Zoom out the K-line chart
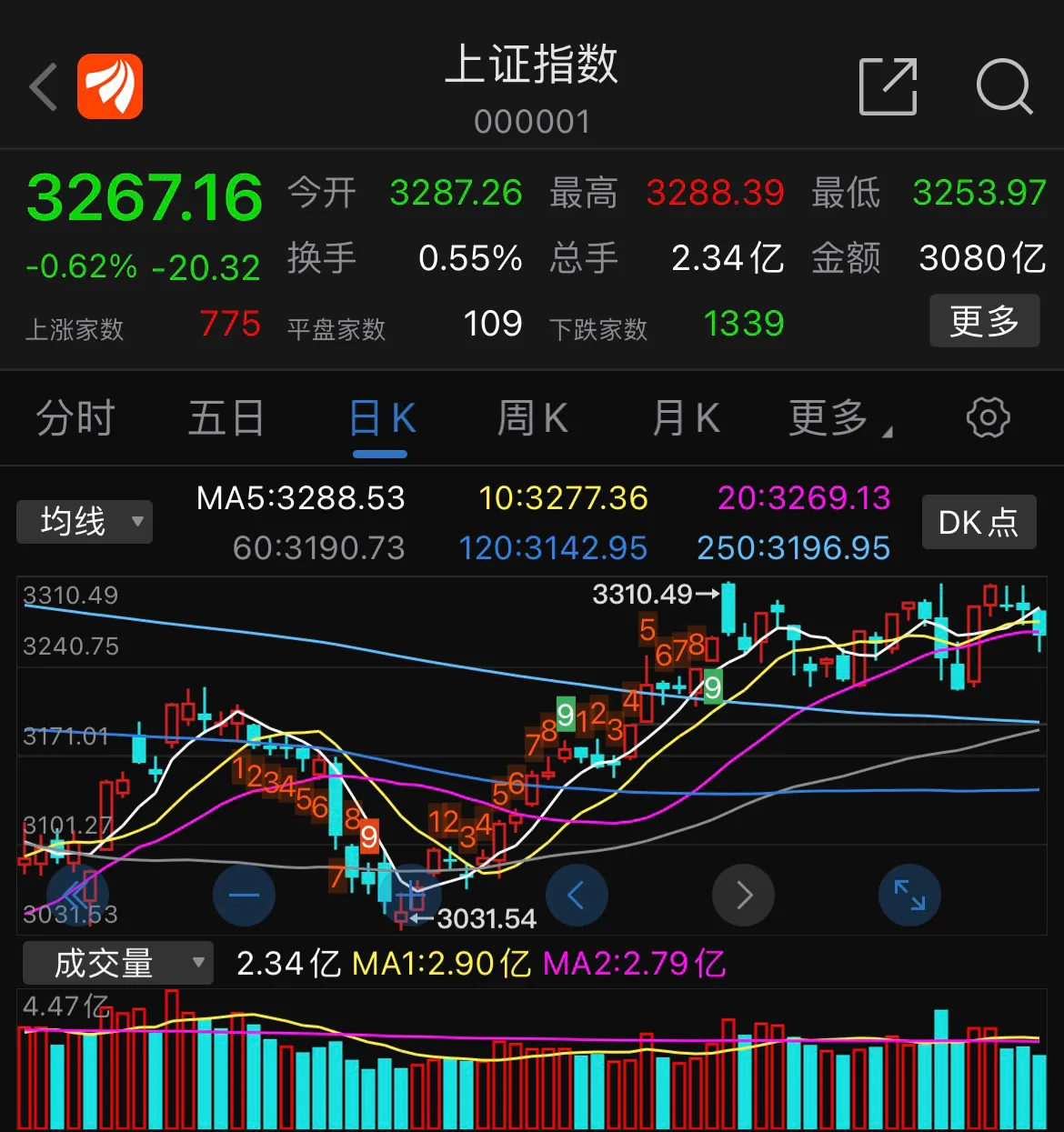 (x=244, y=896)
